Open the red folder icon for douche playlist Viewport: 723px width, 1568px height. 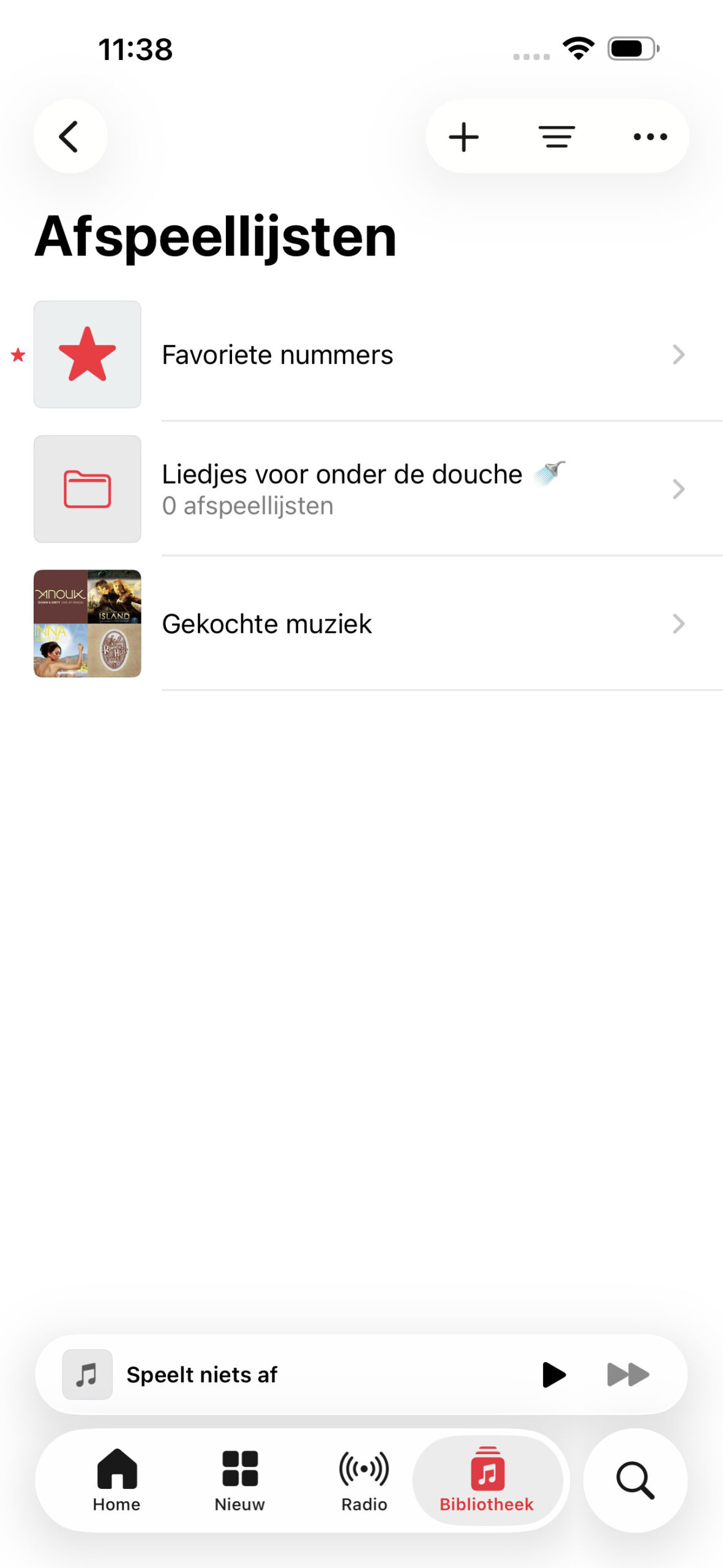pyautogui.click(x=87, y=489)
